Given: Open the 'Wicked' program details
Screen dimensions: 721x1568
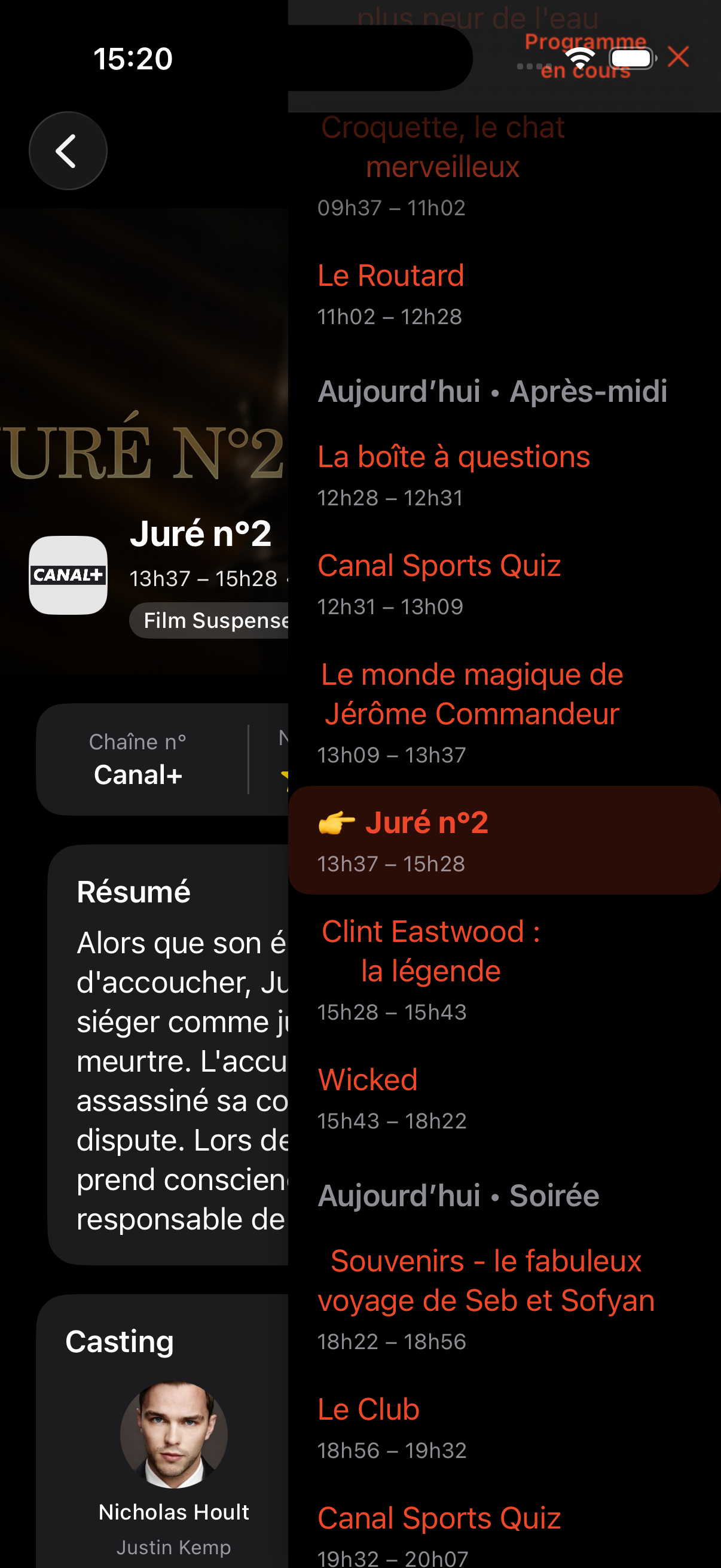Looking at the screenshot, I should [368, 1078].
